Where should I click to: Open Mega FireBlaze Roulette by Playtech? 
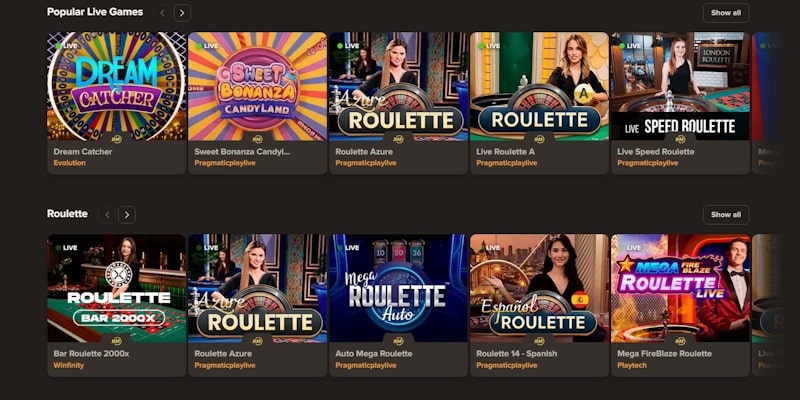(680, 289)
